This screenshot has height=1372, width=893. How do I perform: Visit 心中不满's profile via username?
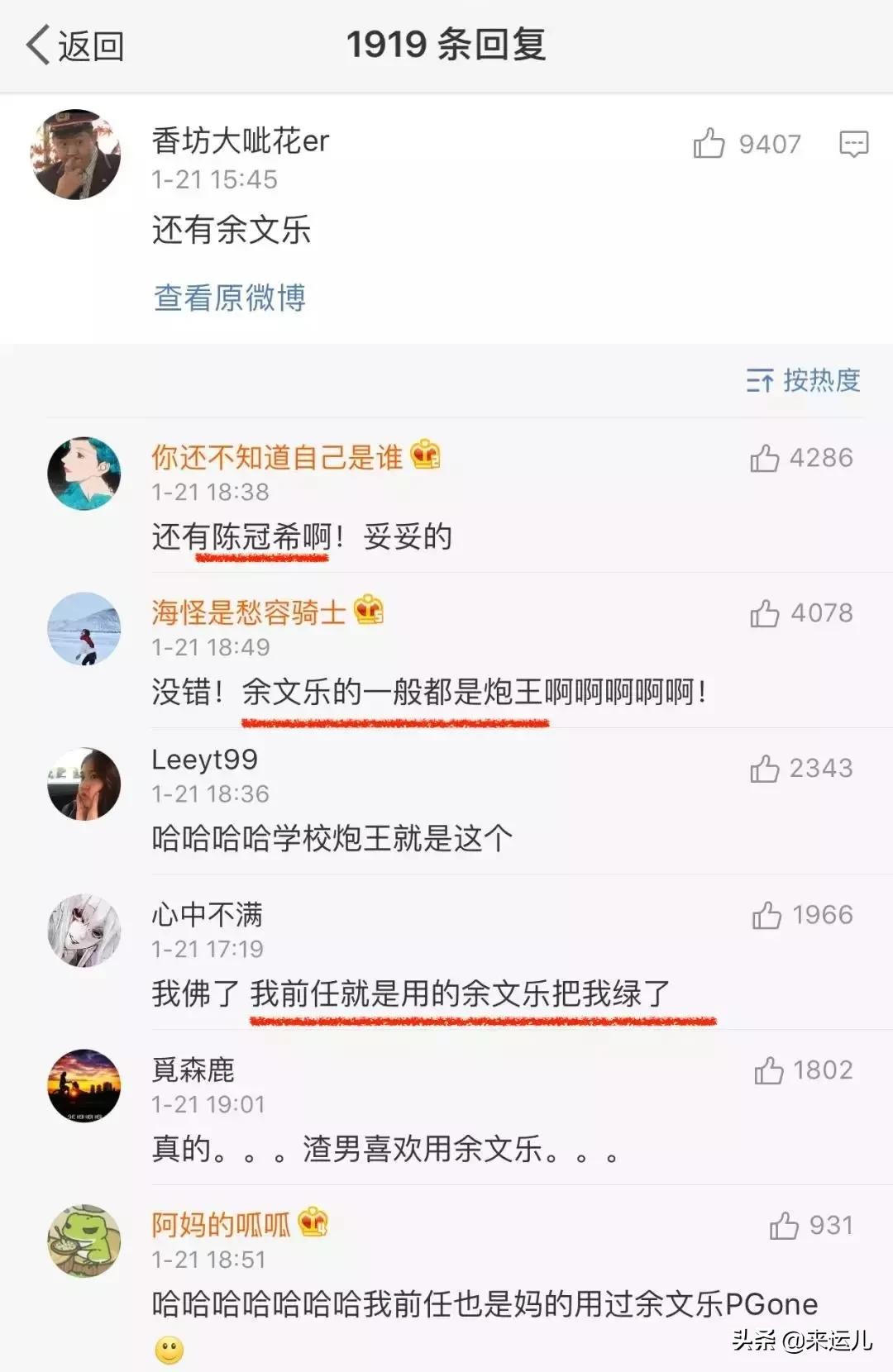point(207,914)
